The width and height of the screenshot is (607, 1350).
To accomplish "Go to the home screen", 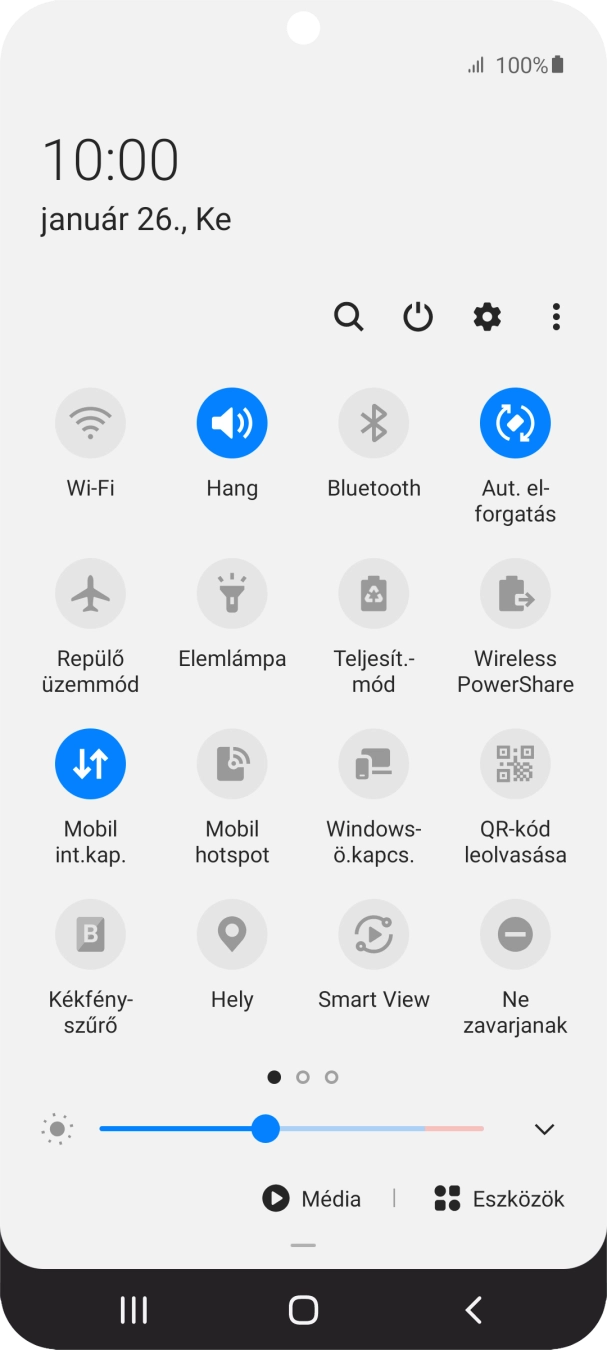I will (303, 1310).
